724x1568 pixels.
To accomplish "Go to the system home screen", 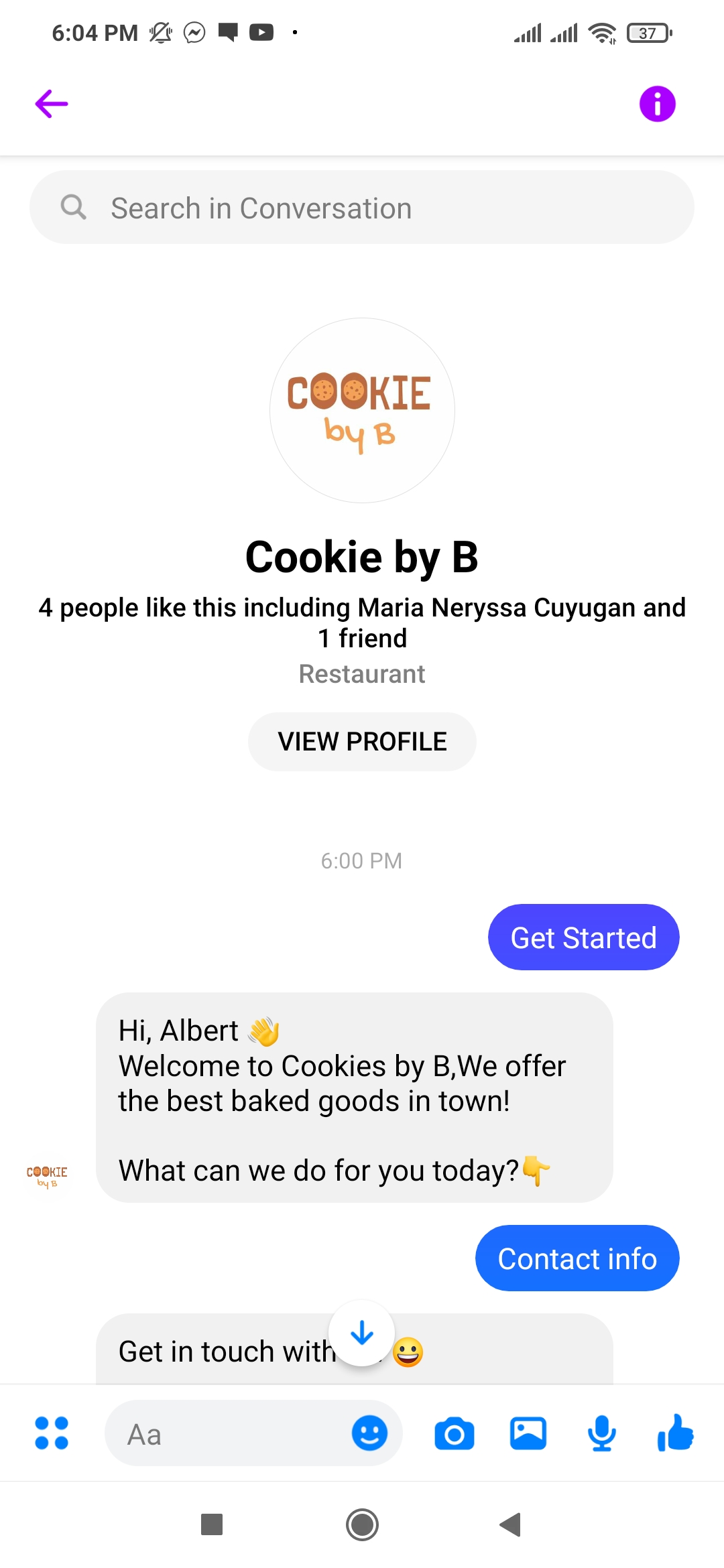I will (362, 1524).
